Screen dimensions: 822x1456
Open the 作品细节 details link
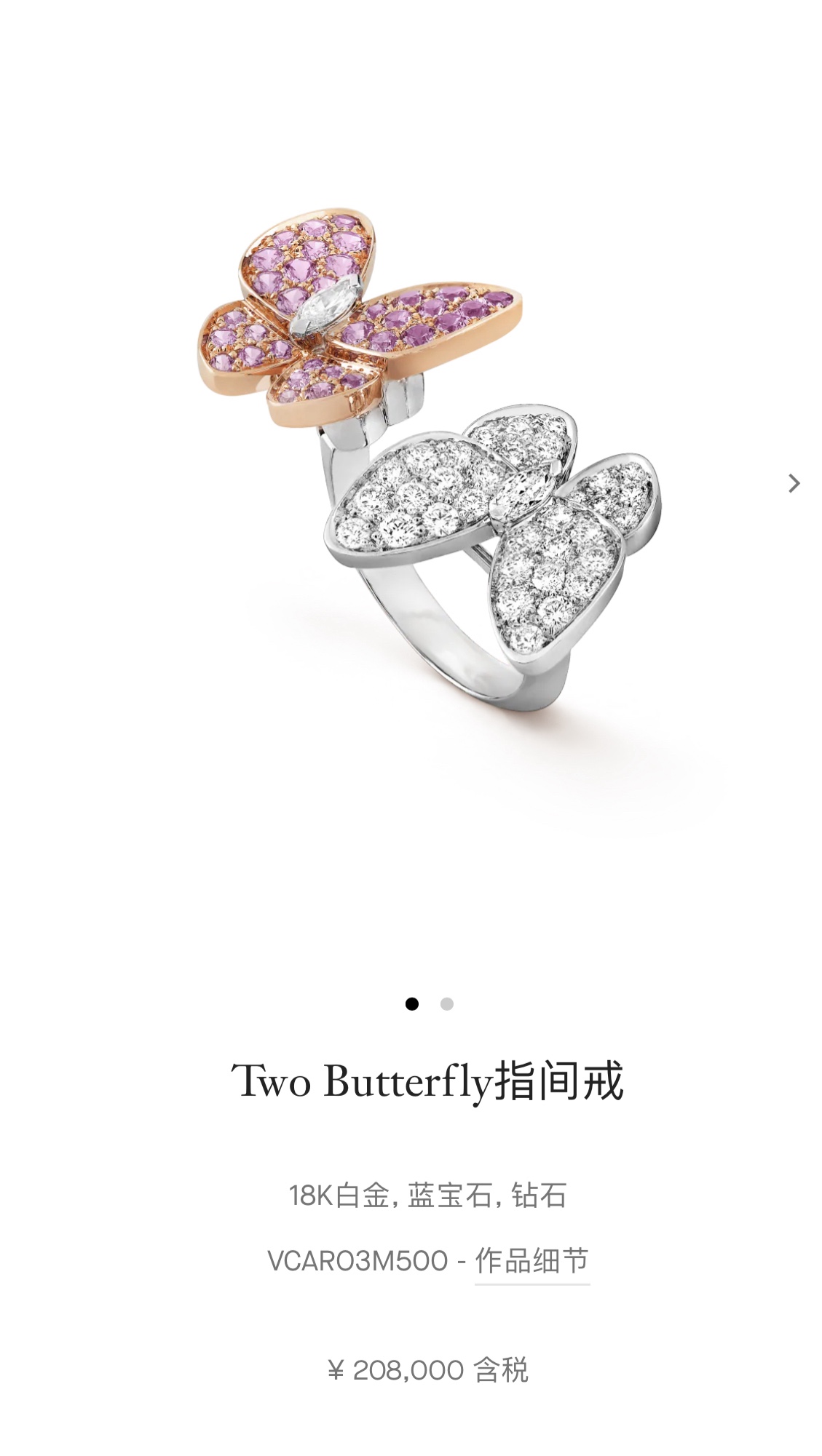[x=531, y=1261]
